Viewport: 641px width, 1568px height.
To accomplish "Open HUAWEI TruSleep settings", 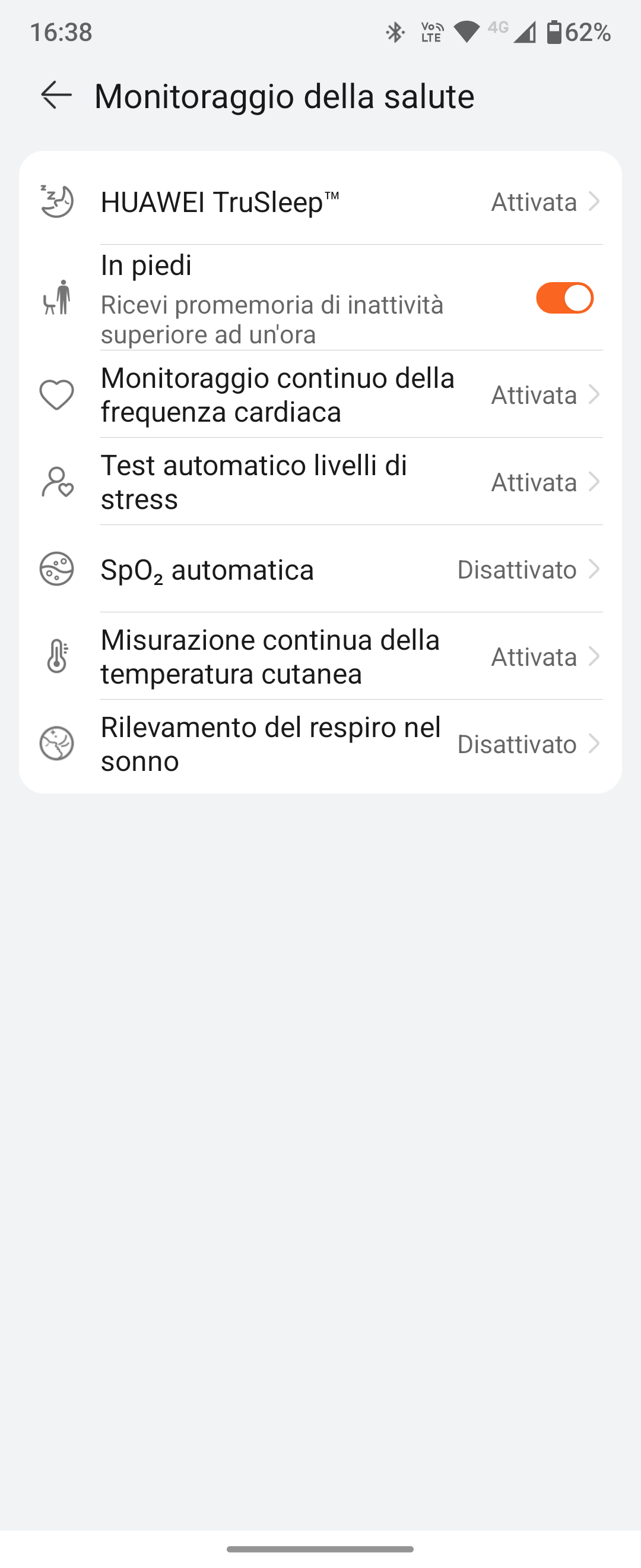I will click(320, 201).
